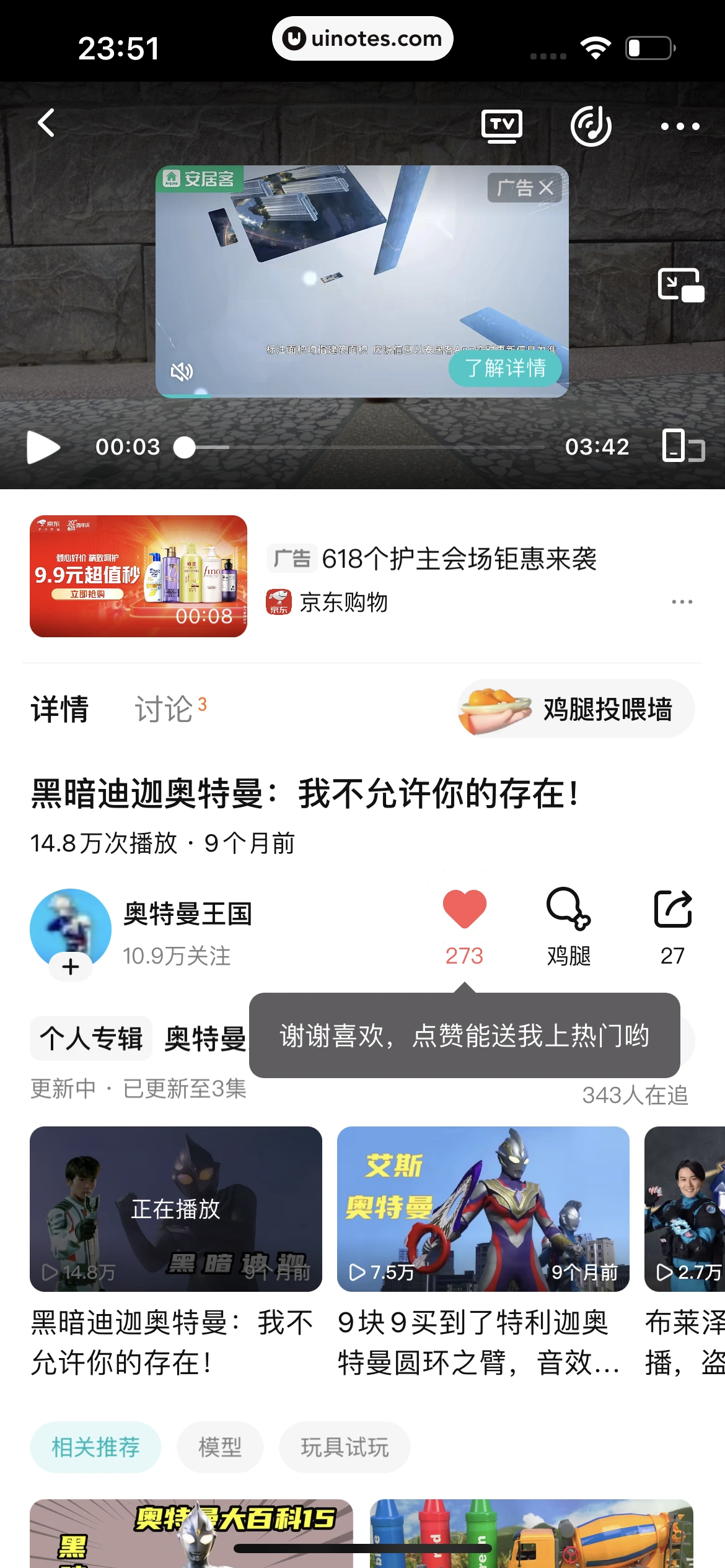
Task: Open 鸡腿投喂墙
Action: point(576,709)
